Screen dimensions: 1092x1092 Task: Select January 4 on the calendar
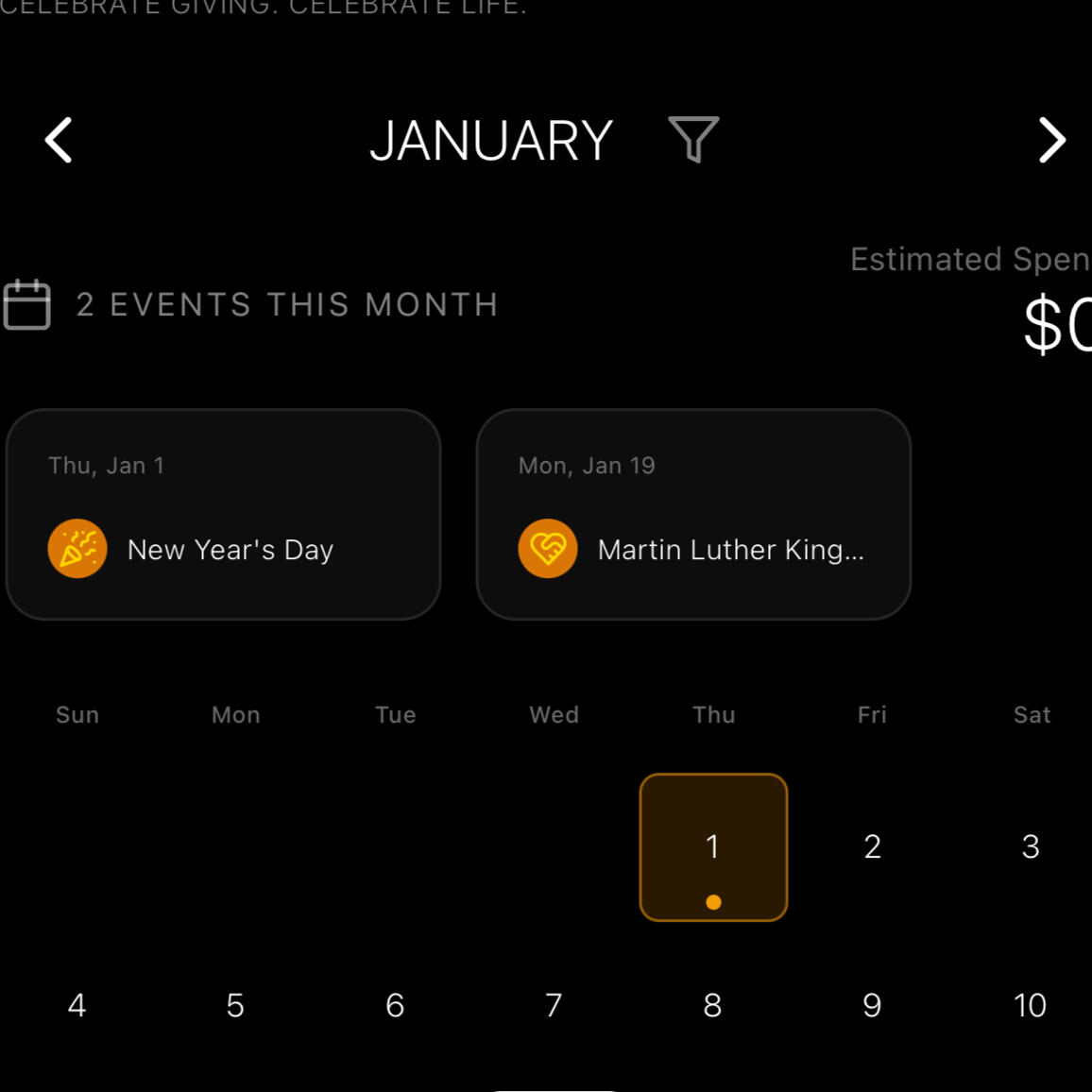(x=77, y=1005)
